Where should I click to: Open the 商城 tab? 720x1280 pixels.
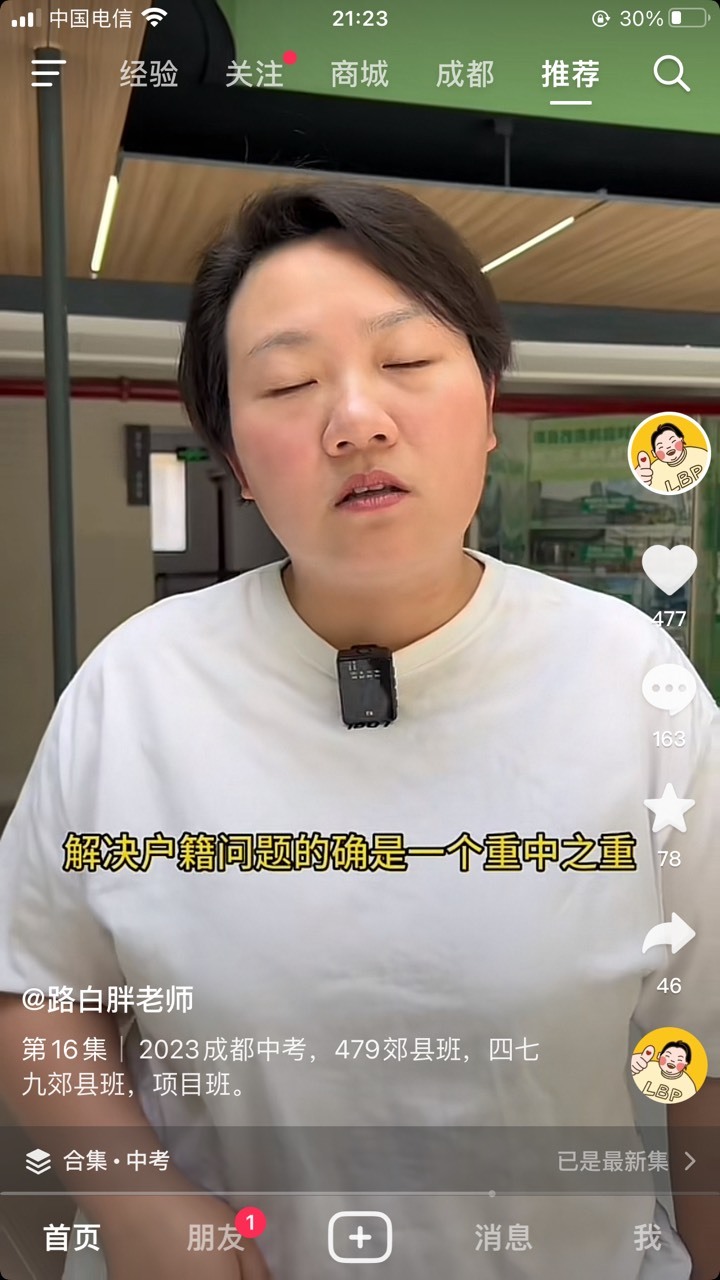[359, 74]
